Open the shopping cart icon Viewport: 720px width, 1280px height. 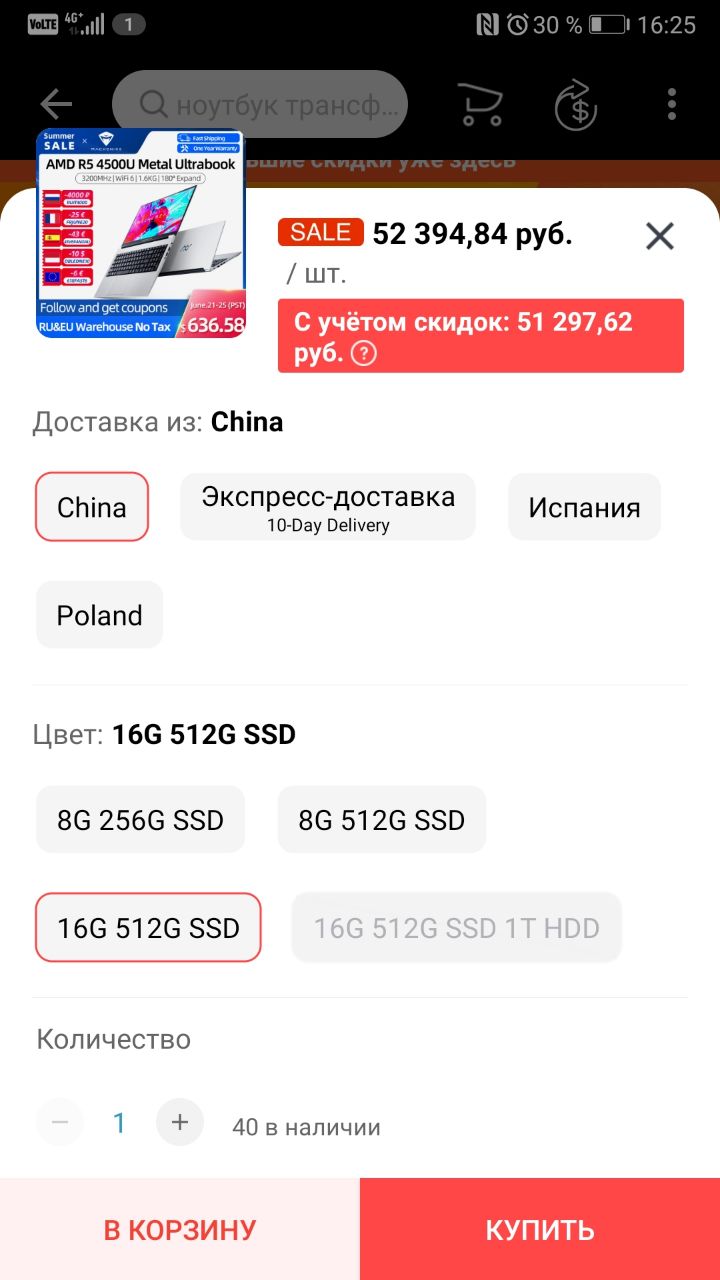[480, 104]
